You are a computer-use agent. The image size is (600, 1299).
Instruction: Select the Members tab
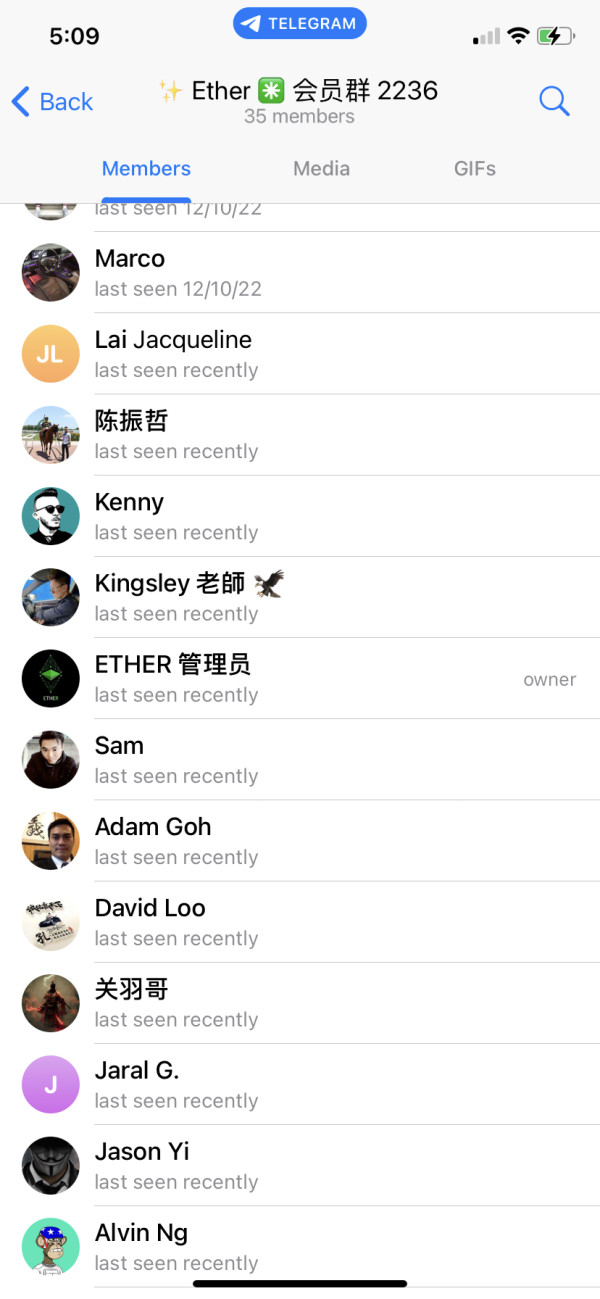146,169
